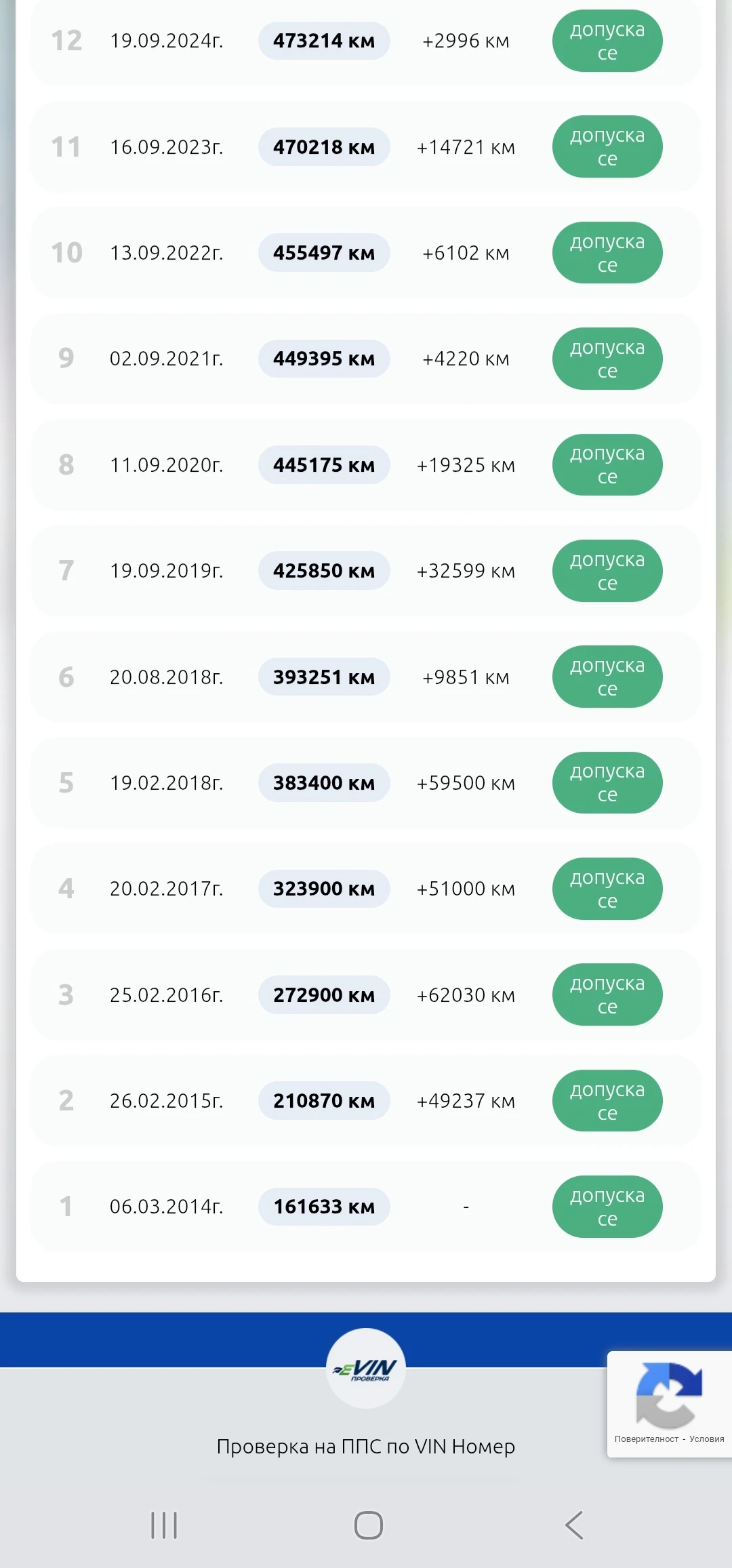
Task: Go back with the system back button
Action: pos(574,1525)
